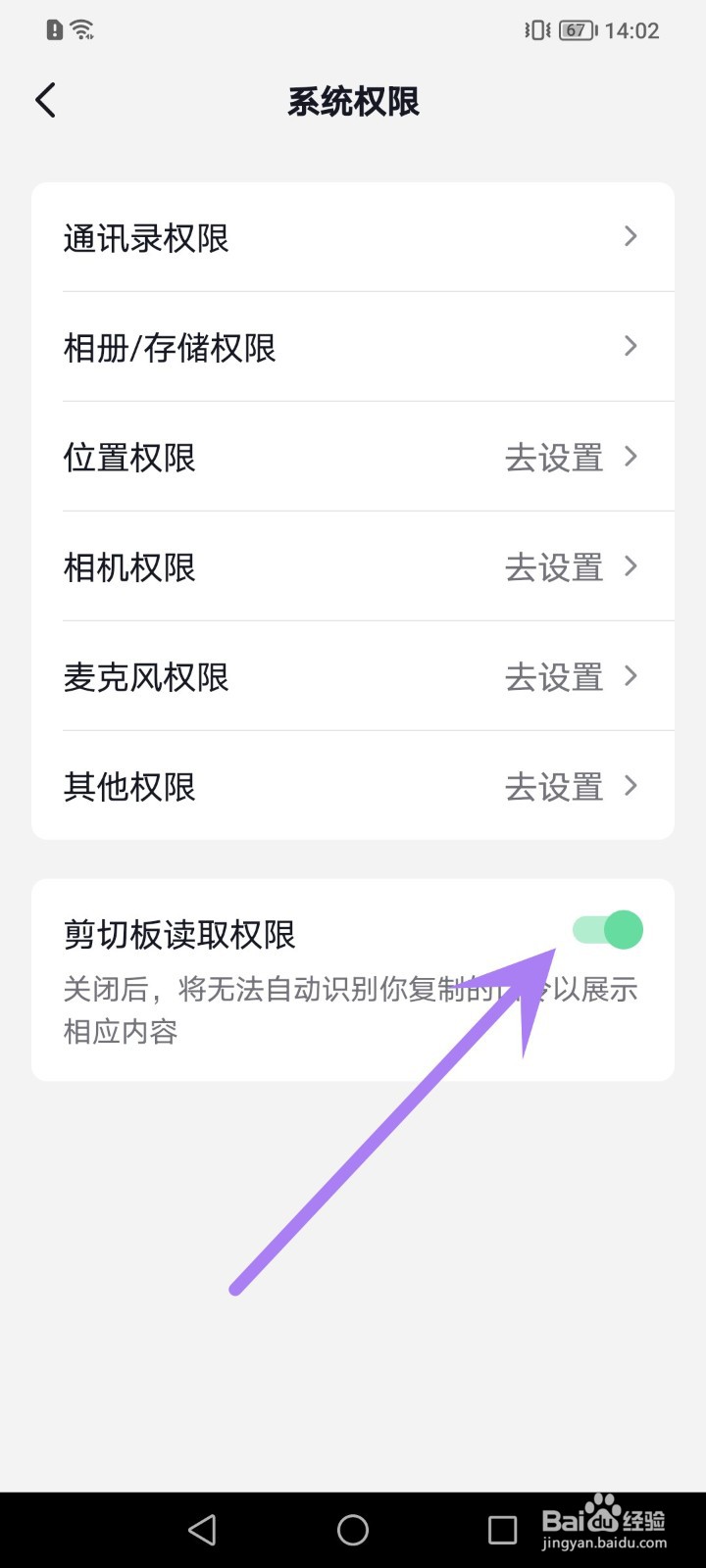
Task: Tap the home circle navigation button
Action: 353,1528
